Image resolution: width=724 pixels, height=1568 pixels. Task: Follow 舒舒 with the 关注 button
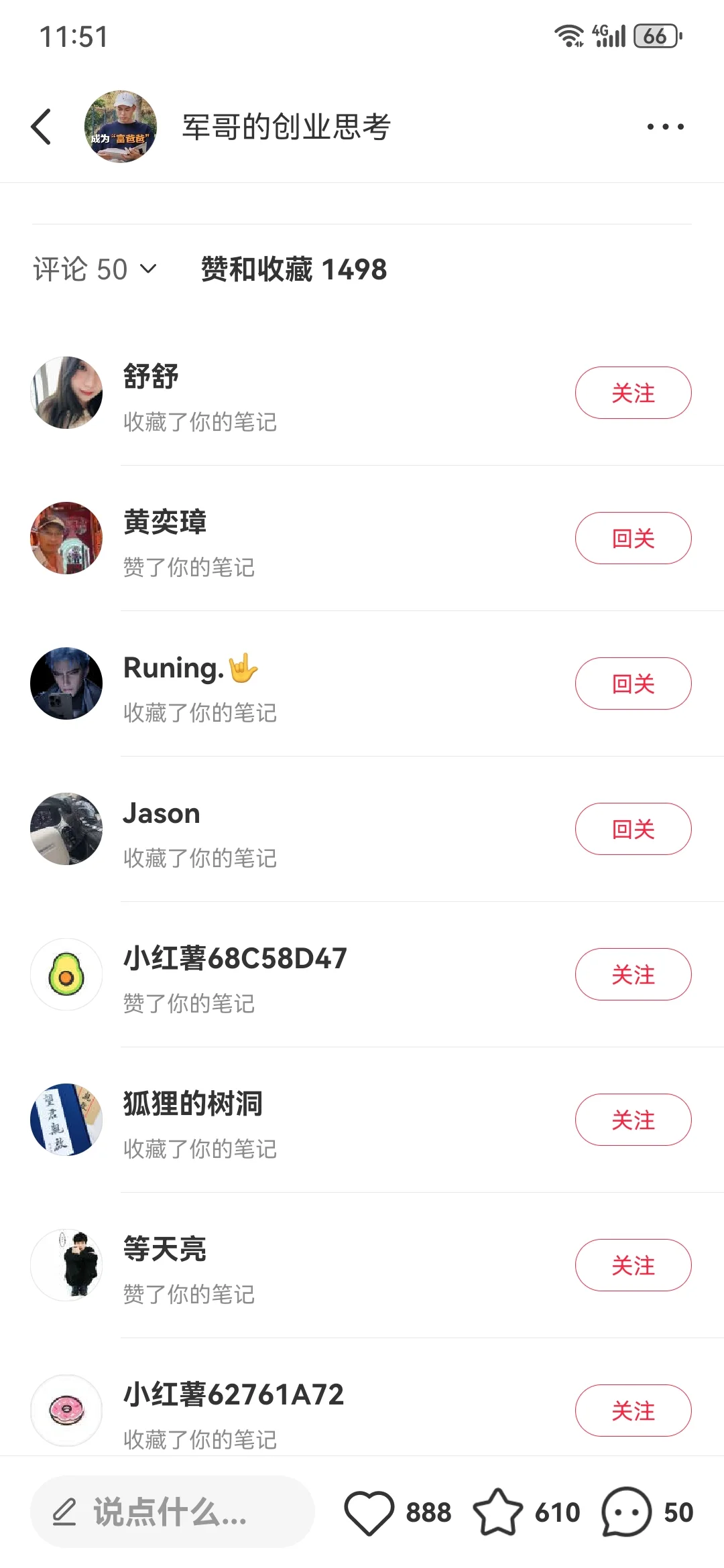[633, 393]
